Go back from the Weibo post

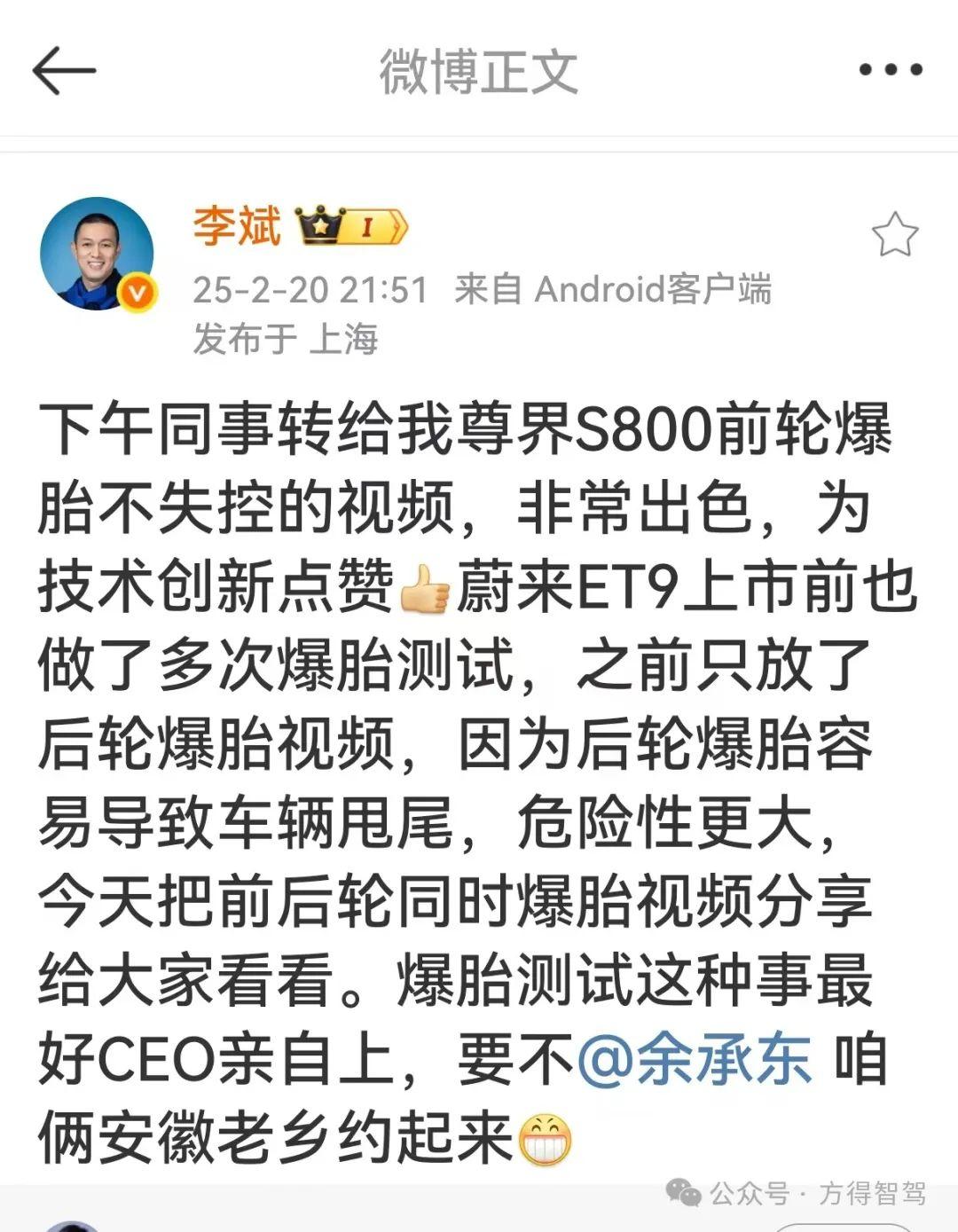pos(64,71)
